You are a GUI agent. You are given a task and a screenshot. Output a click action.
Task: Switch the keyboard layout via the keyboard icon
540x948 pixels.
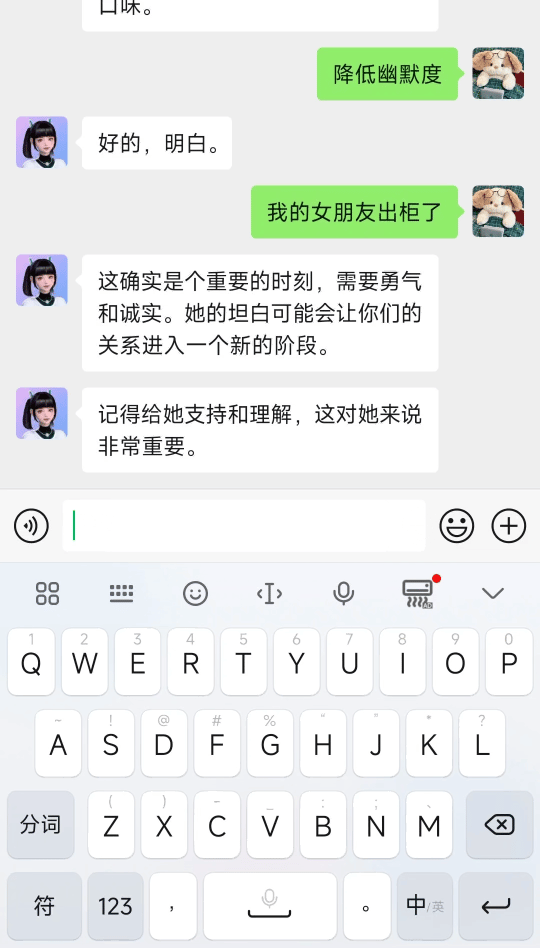(x=122, y=594)
